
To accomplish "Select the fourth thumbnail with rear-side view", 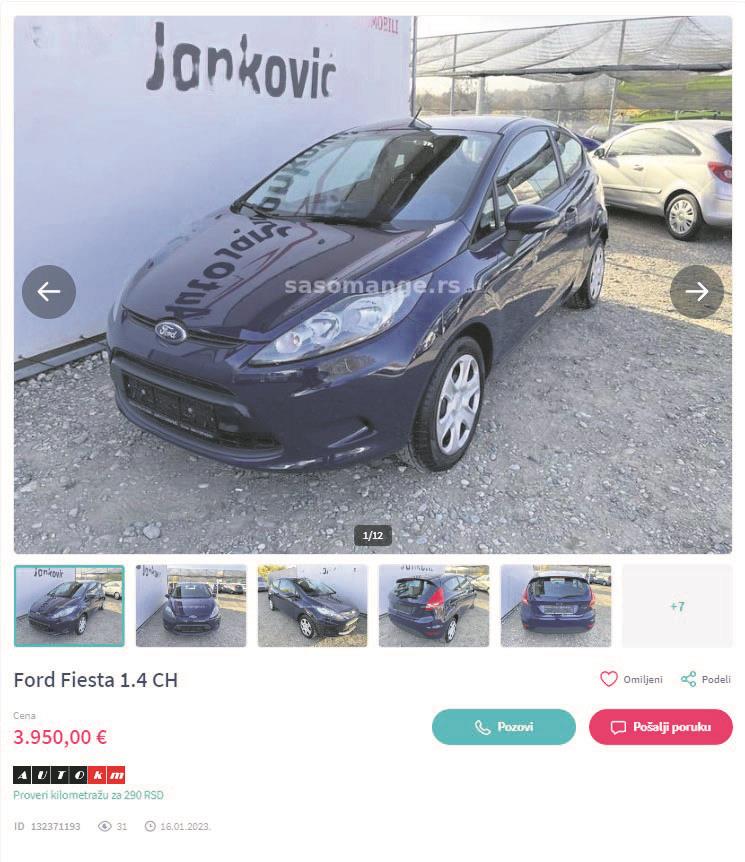I will (433, 606).
